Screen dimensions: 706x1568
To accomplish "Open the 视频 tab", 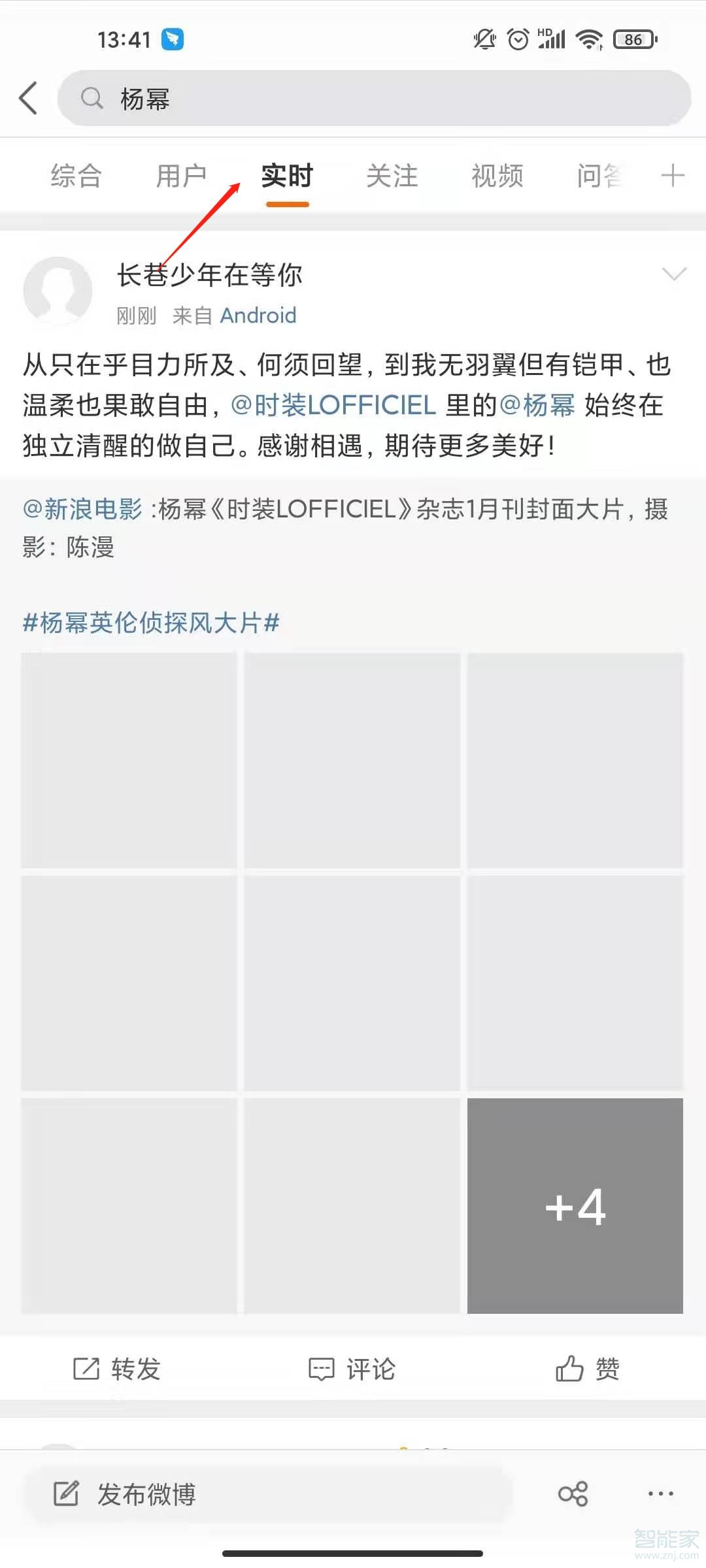I will pos(497,176).
